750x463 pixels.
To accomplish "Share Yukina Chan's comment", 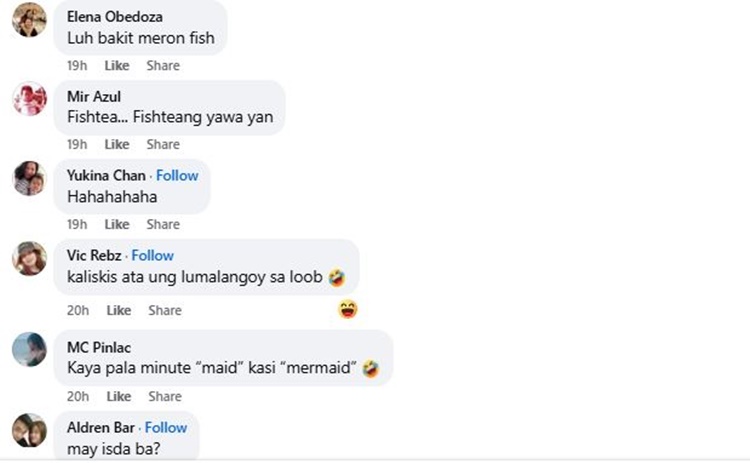I will [163, 224].
